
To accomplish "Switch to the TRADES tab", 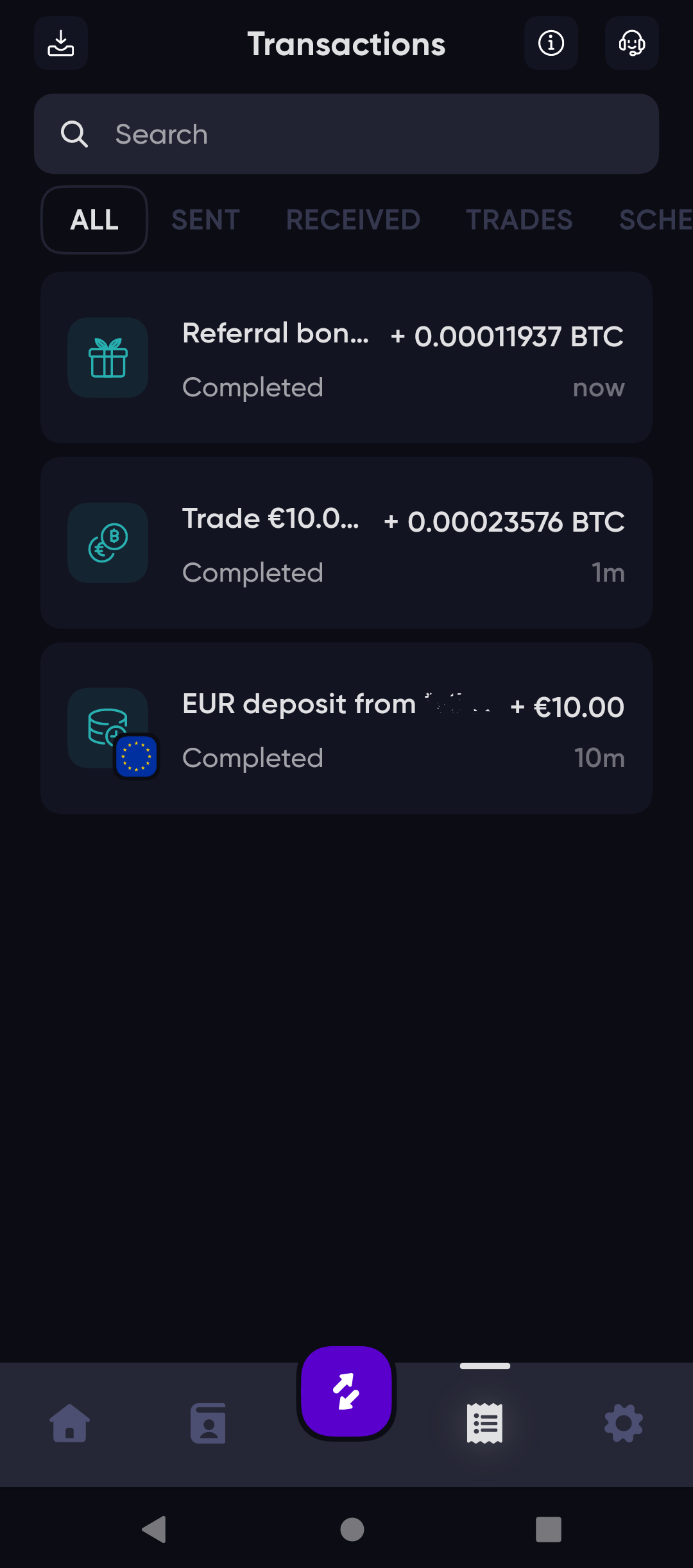I will pos(519,220).
